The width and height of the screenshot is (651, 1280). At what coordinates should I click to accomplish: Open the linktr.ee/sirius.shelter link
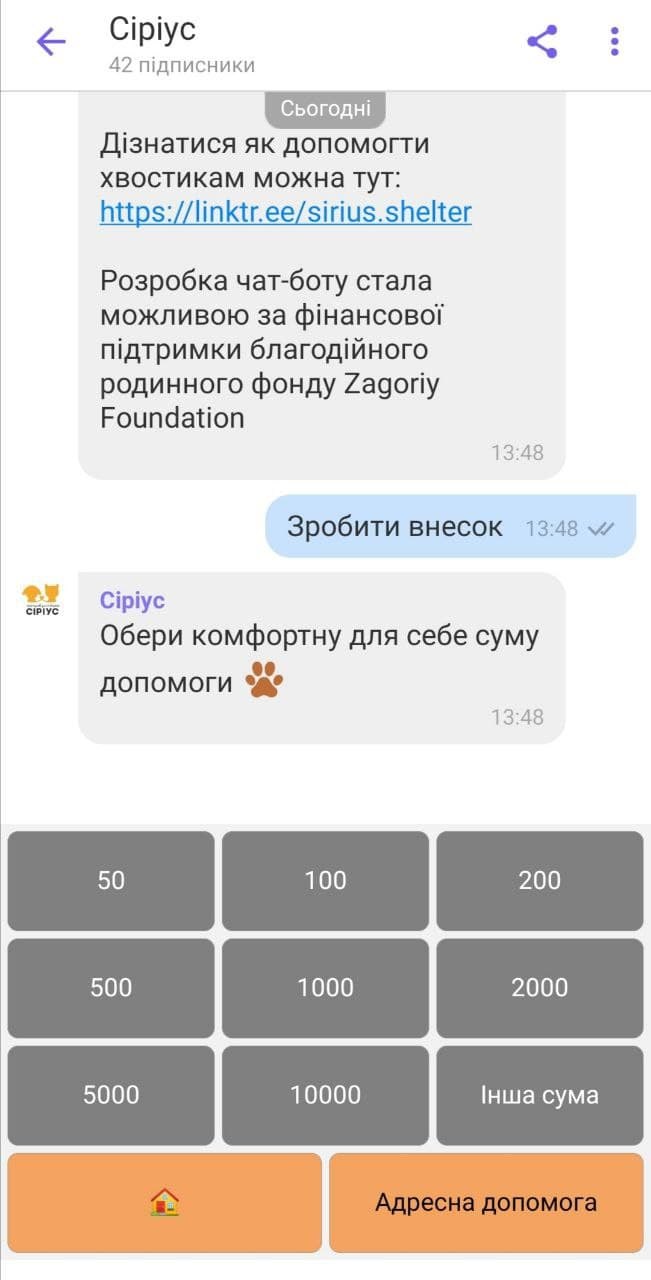(x=285, y=212)
